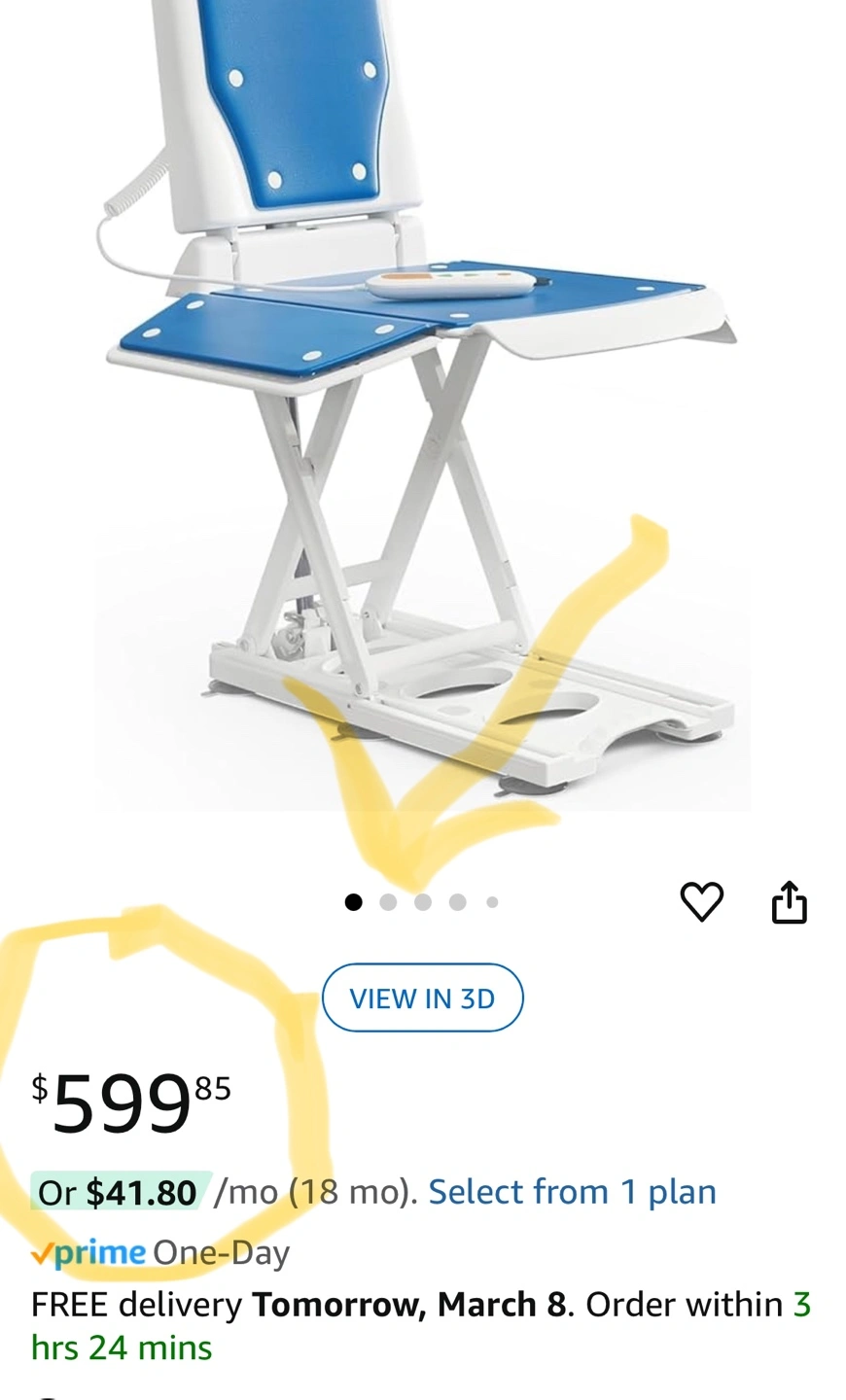Jump to the second image dot
The image size is (846, 1400).
(x=388, y=902)
